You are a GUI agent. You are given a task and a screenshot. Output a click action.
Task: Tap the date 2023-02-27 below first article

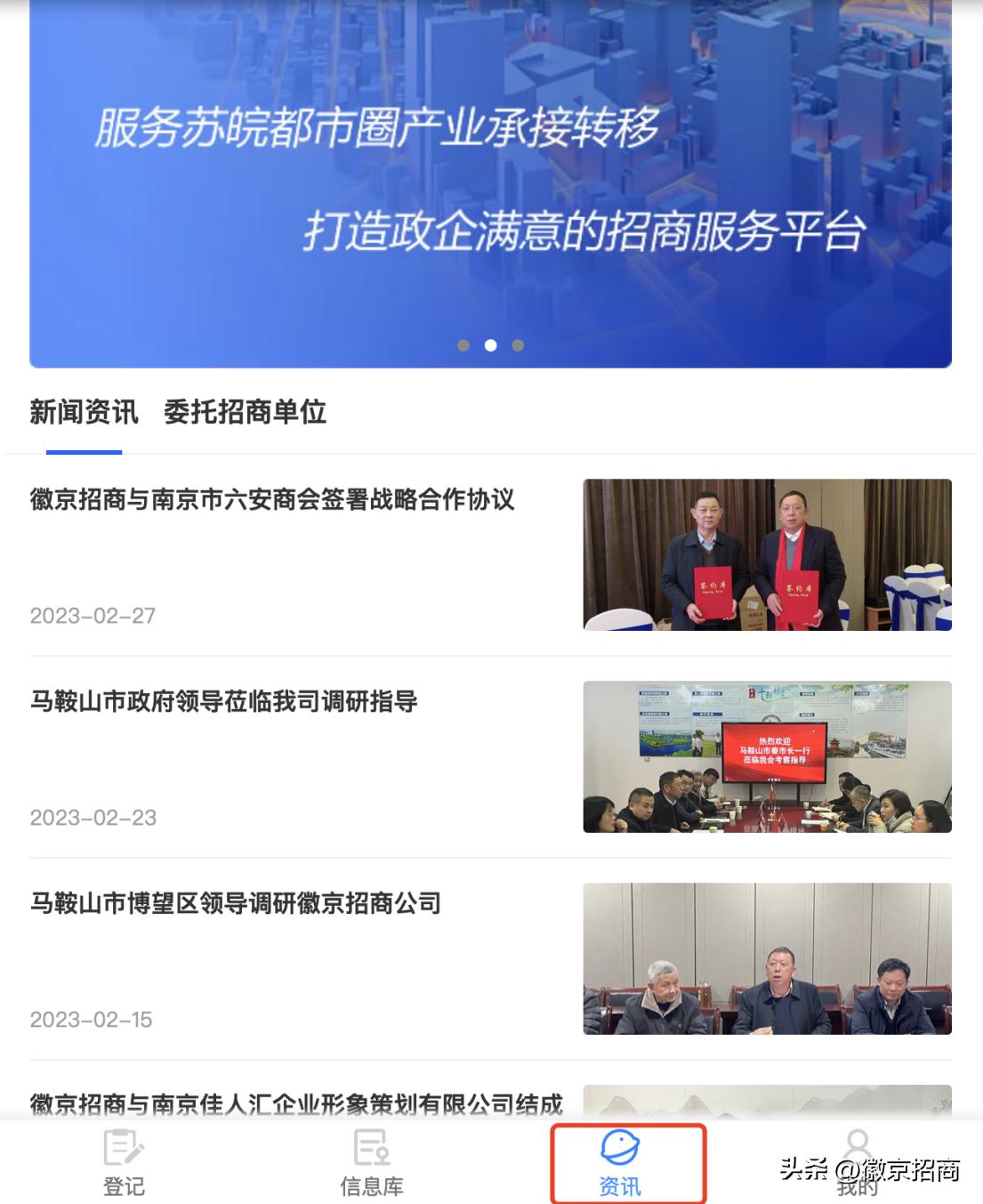(x=93, y=615)
